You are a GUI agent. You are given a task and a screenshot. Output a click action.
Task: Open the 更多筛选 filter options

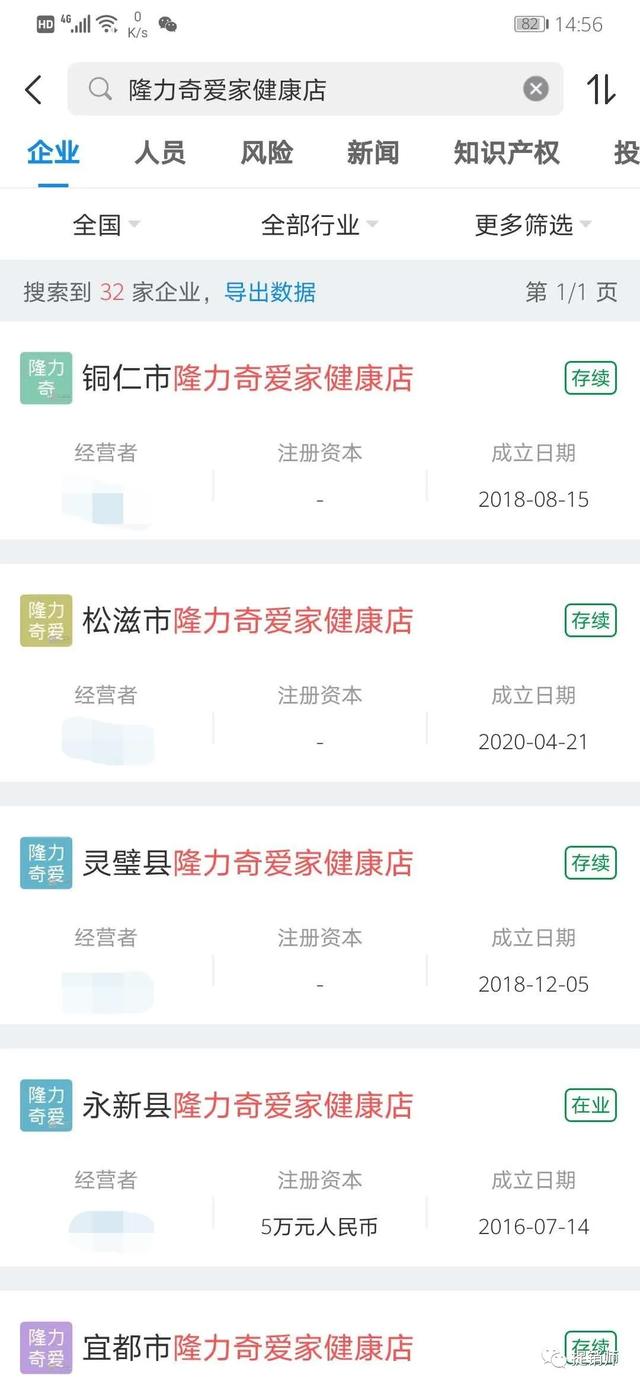coord(532,225)
